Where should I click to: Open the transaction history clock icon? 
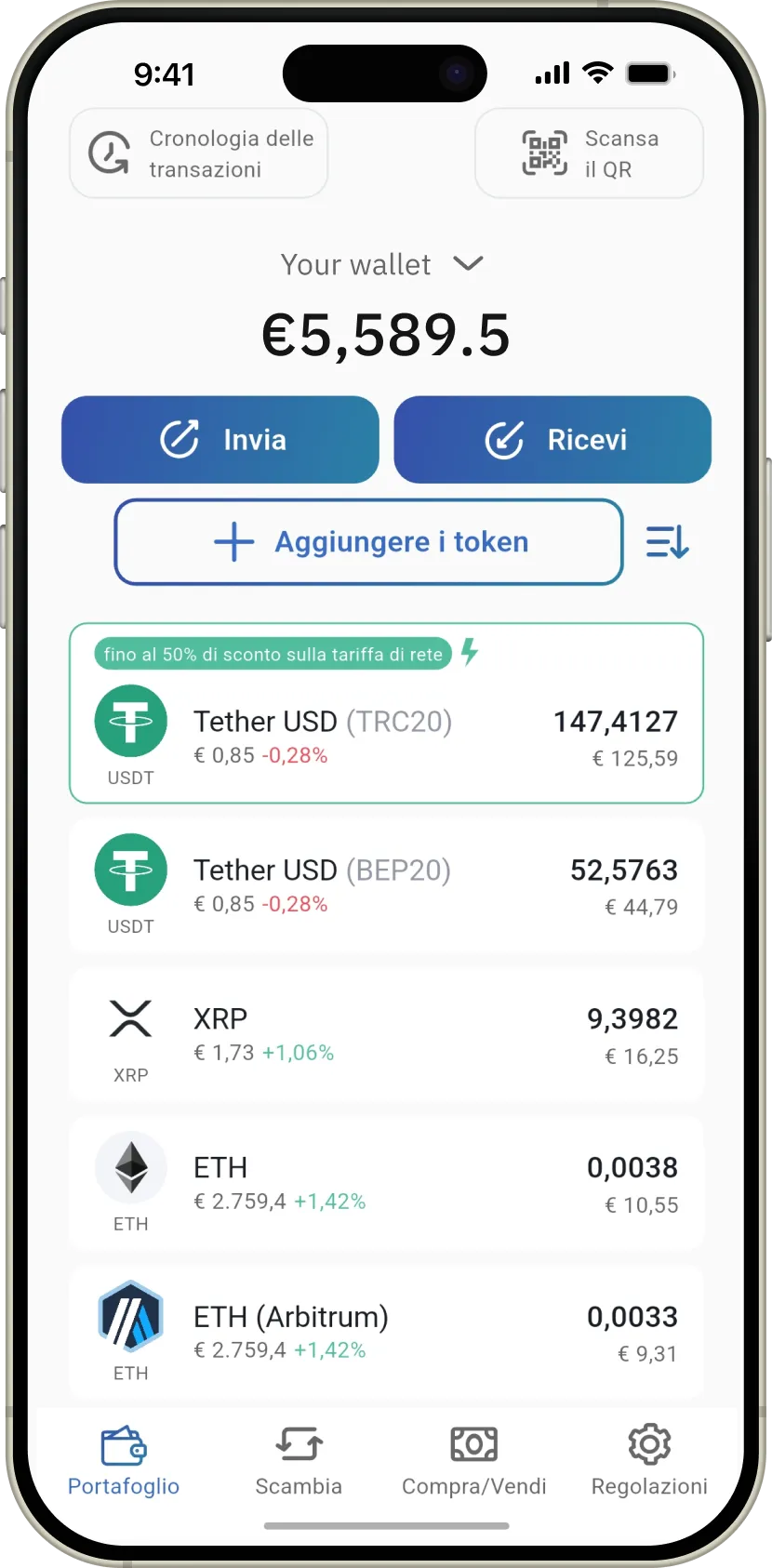click(x=107, y=152)
